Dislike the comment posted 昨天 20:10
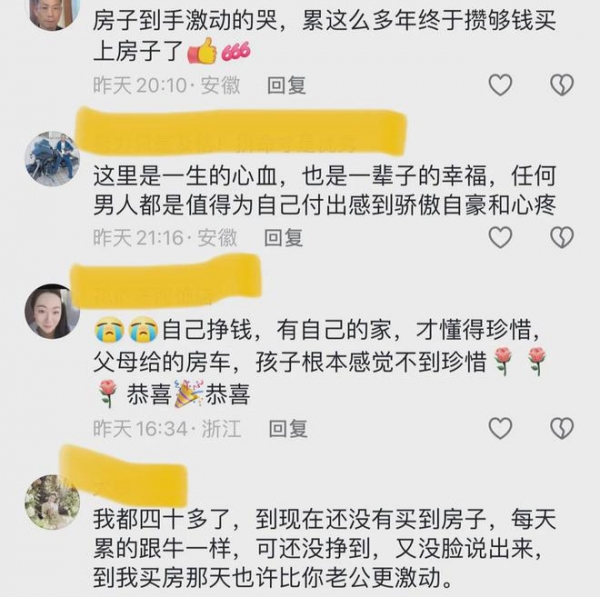Screen dimensions: 600x597 [562, 85]
